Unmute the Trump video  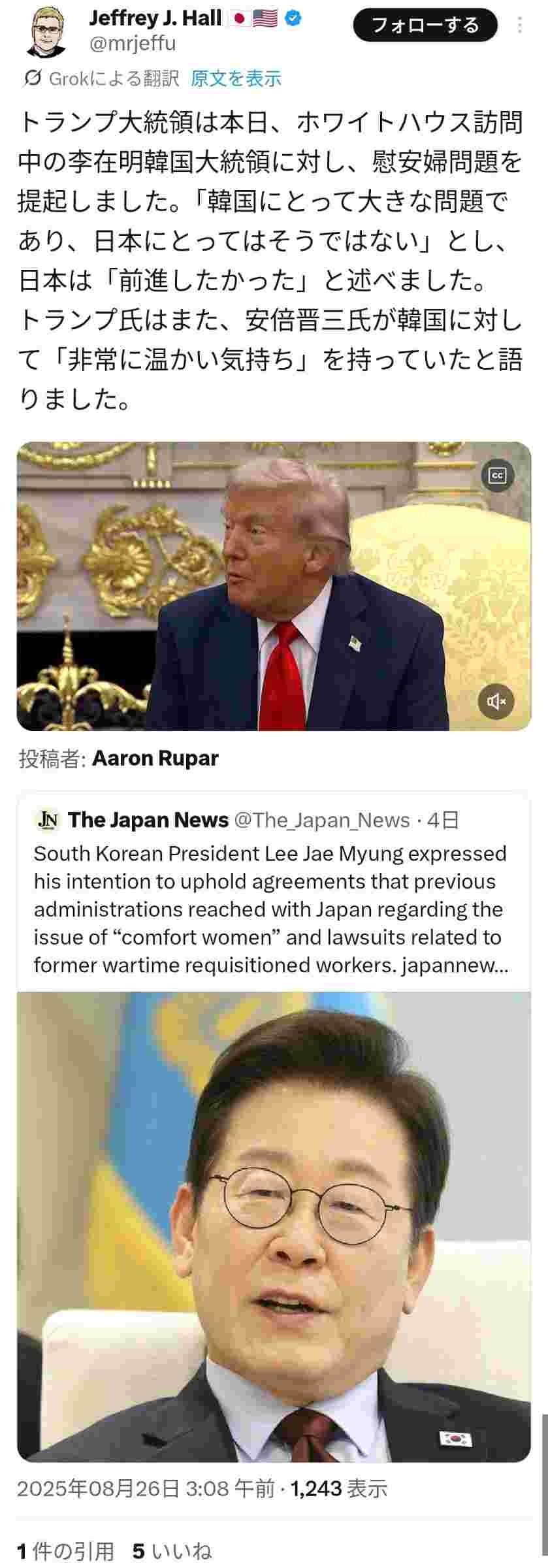point(496,702)
